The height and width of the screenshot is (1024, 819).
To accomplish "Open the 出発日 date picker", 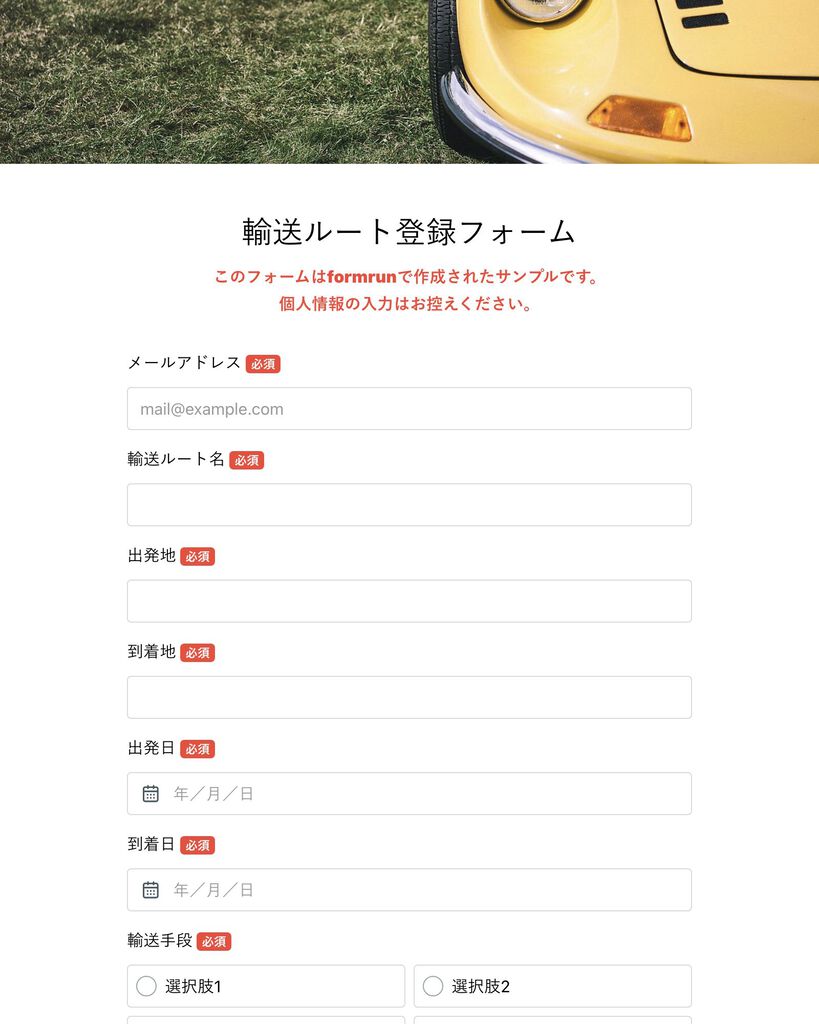I will click(409, 793).
